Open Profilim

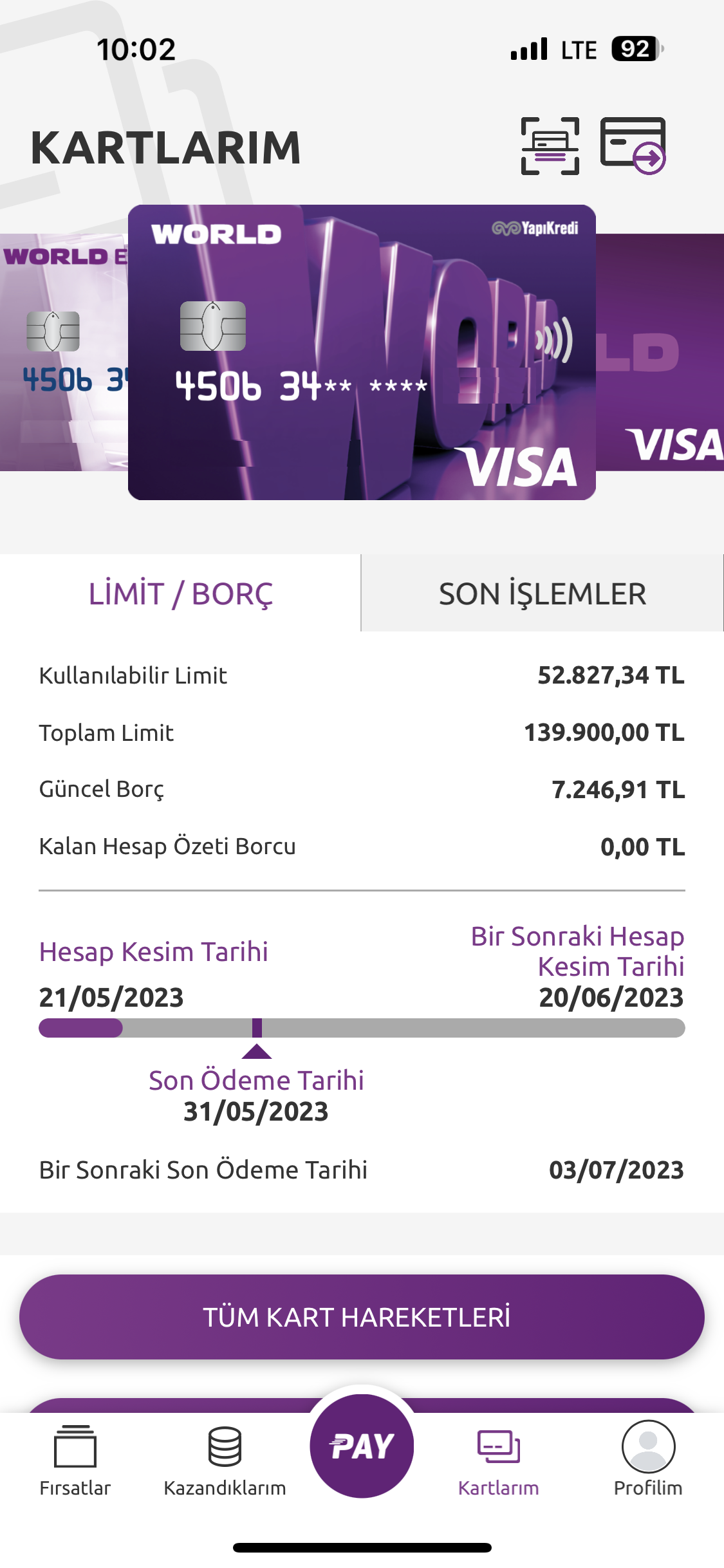coord(648,1460)
